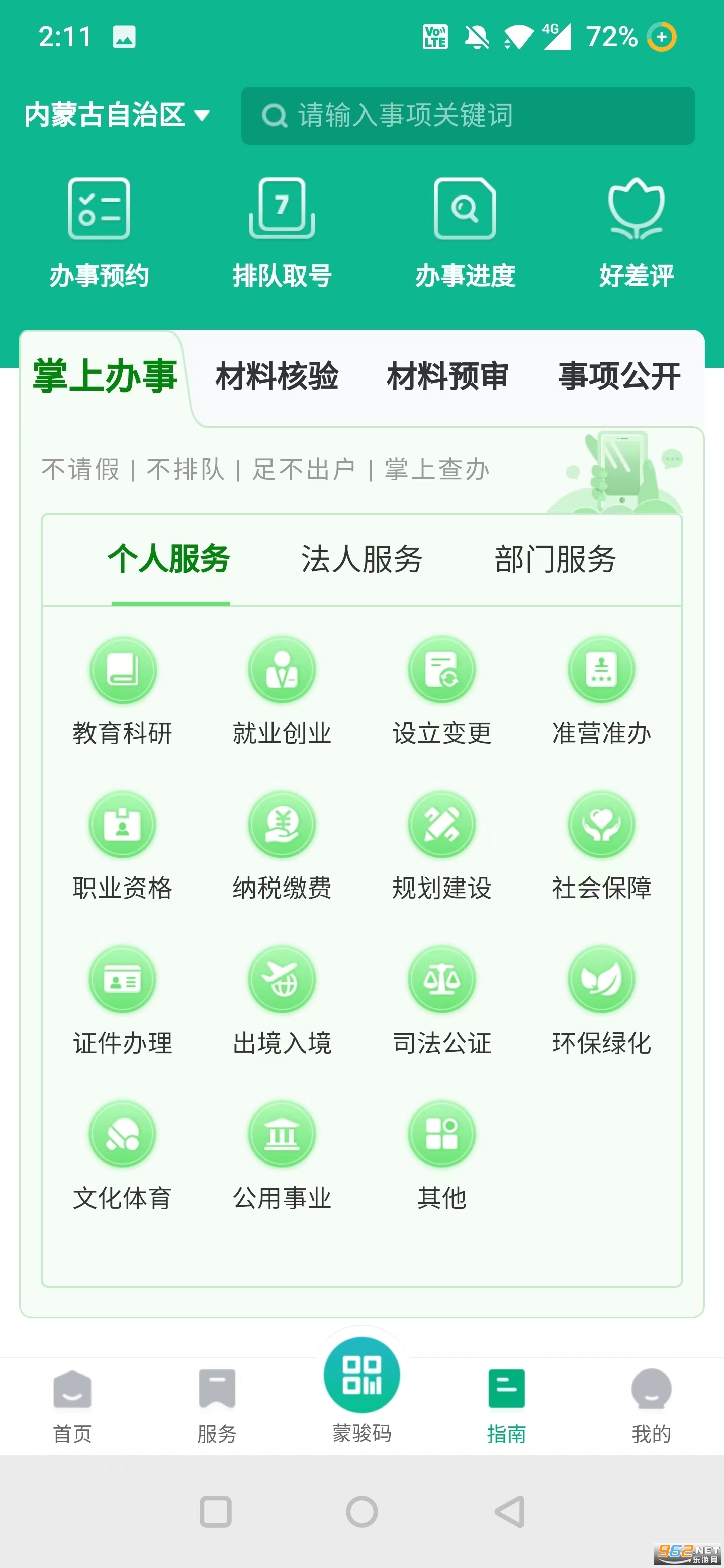Open the 我的 profile section
This screenshot has height=1568, width=724.
tap(651, 1412)
